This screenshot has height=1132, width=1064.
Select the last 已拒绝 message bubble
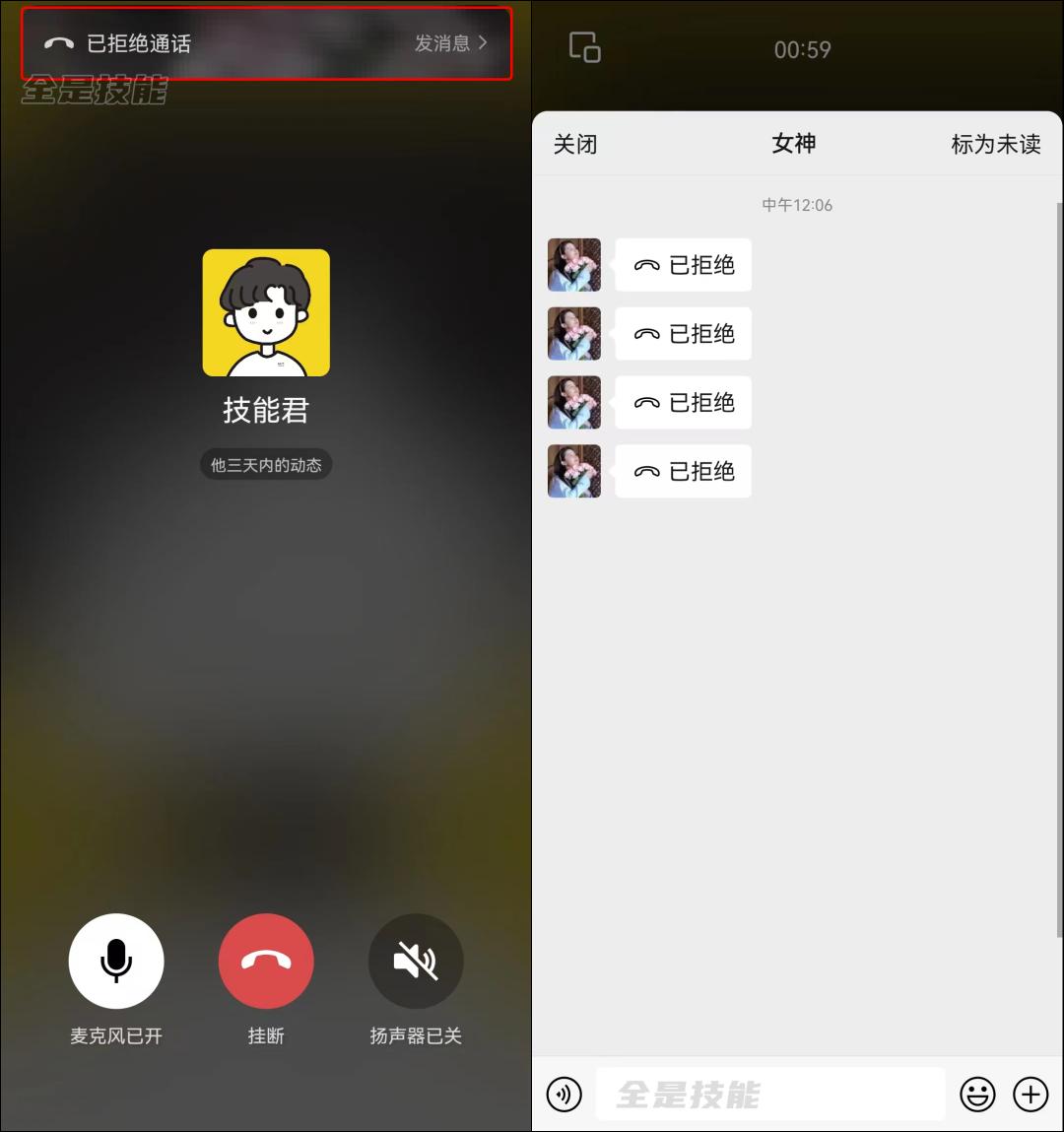(684, 471)
